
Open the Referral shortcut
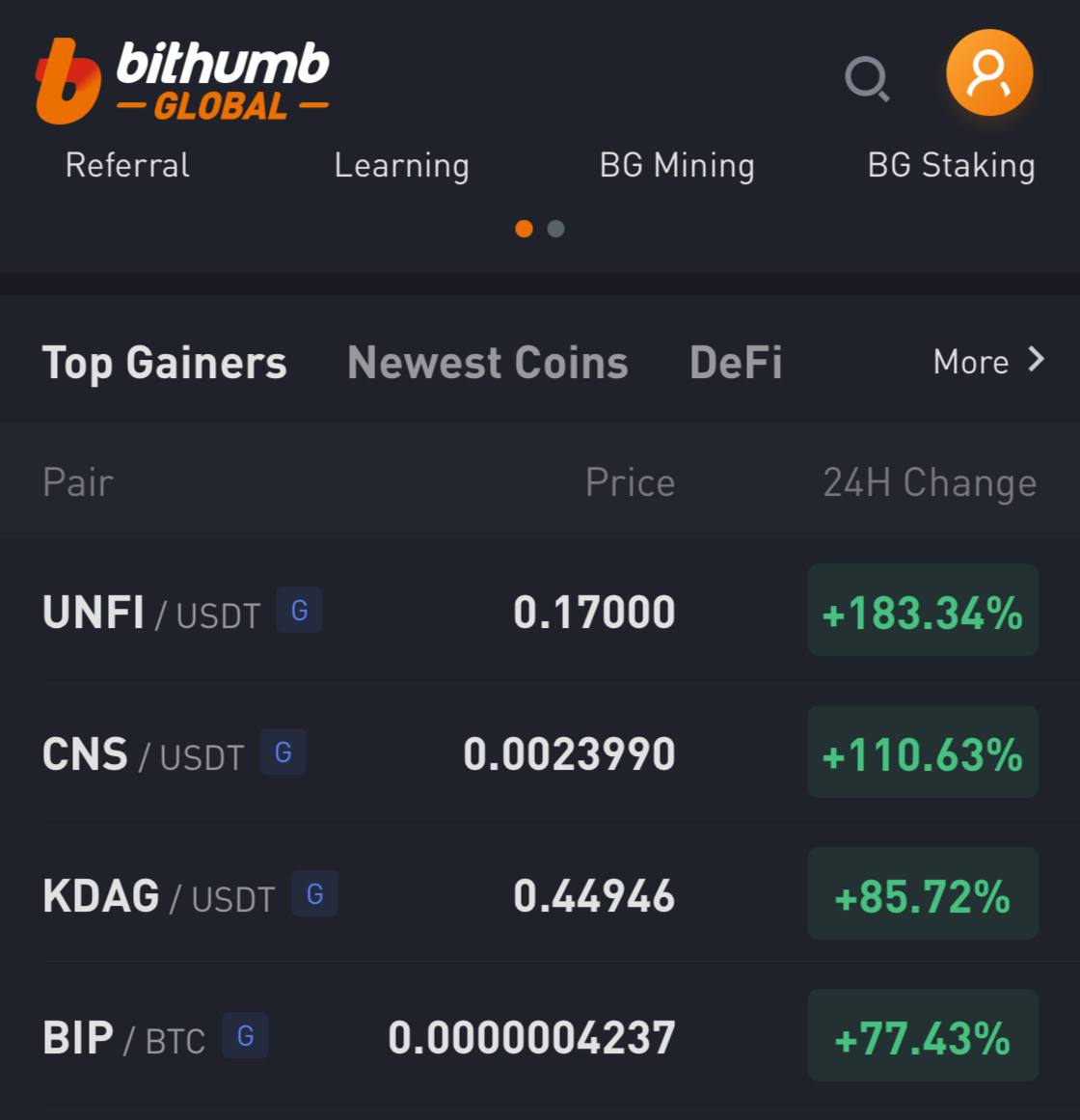coord(128,166)
